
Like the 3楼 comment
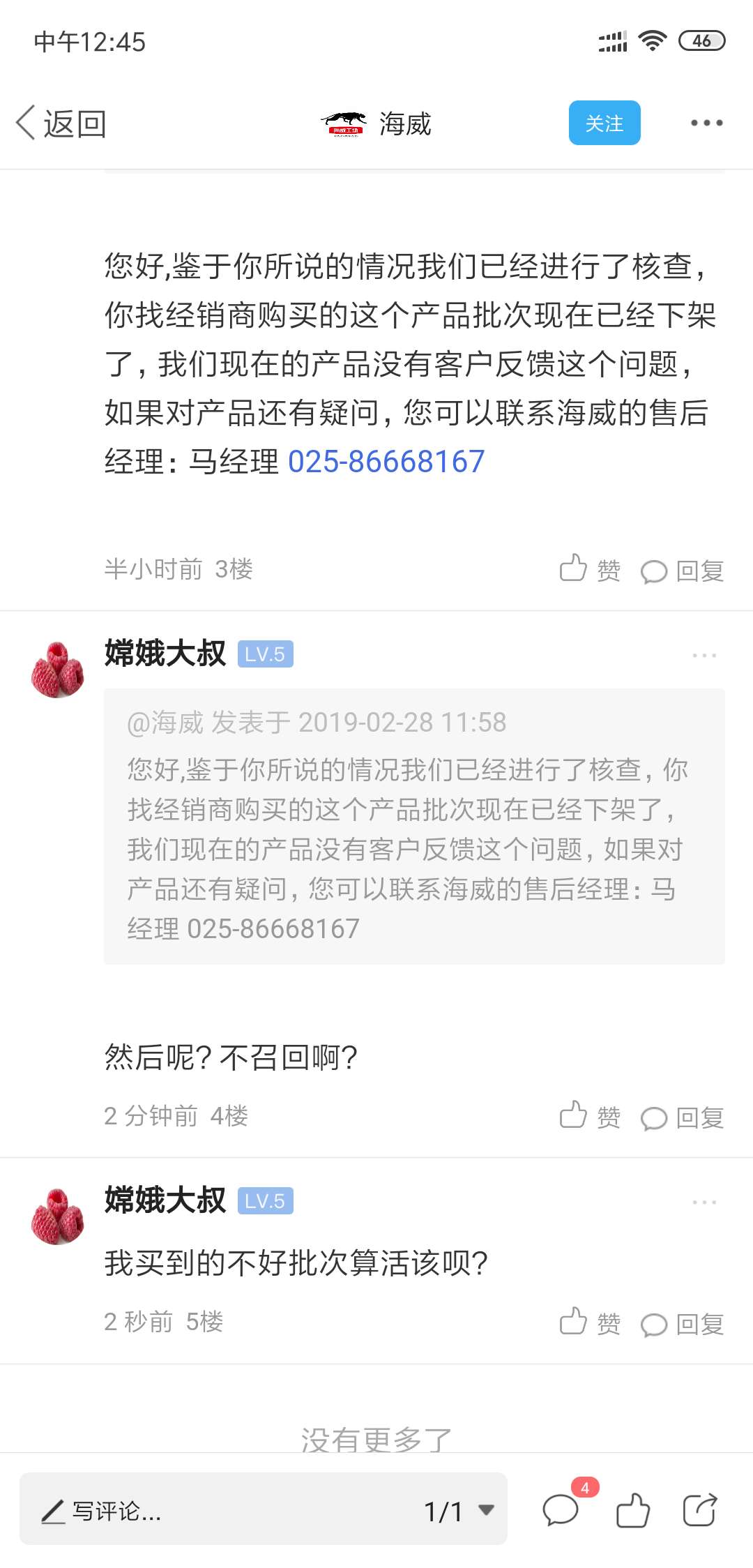(590, 569)
